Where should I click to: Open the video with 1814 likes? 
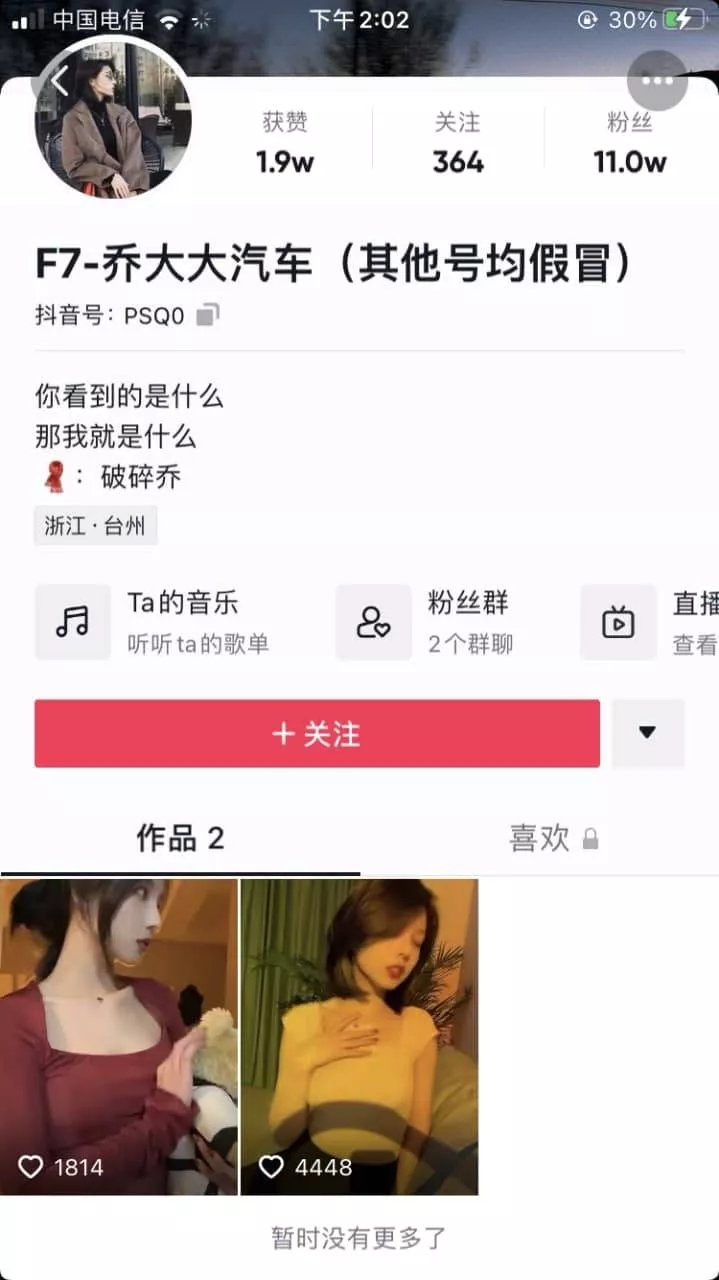119,1037
